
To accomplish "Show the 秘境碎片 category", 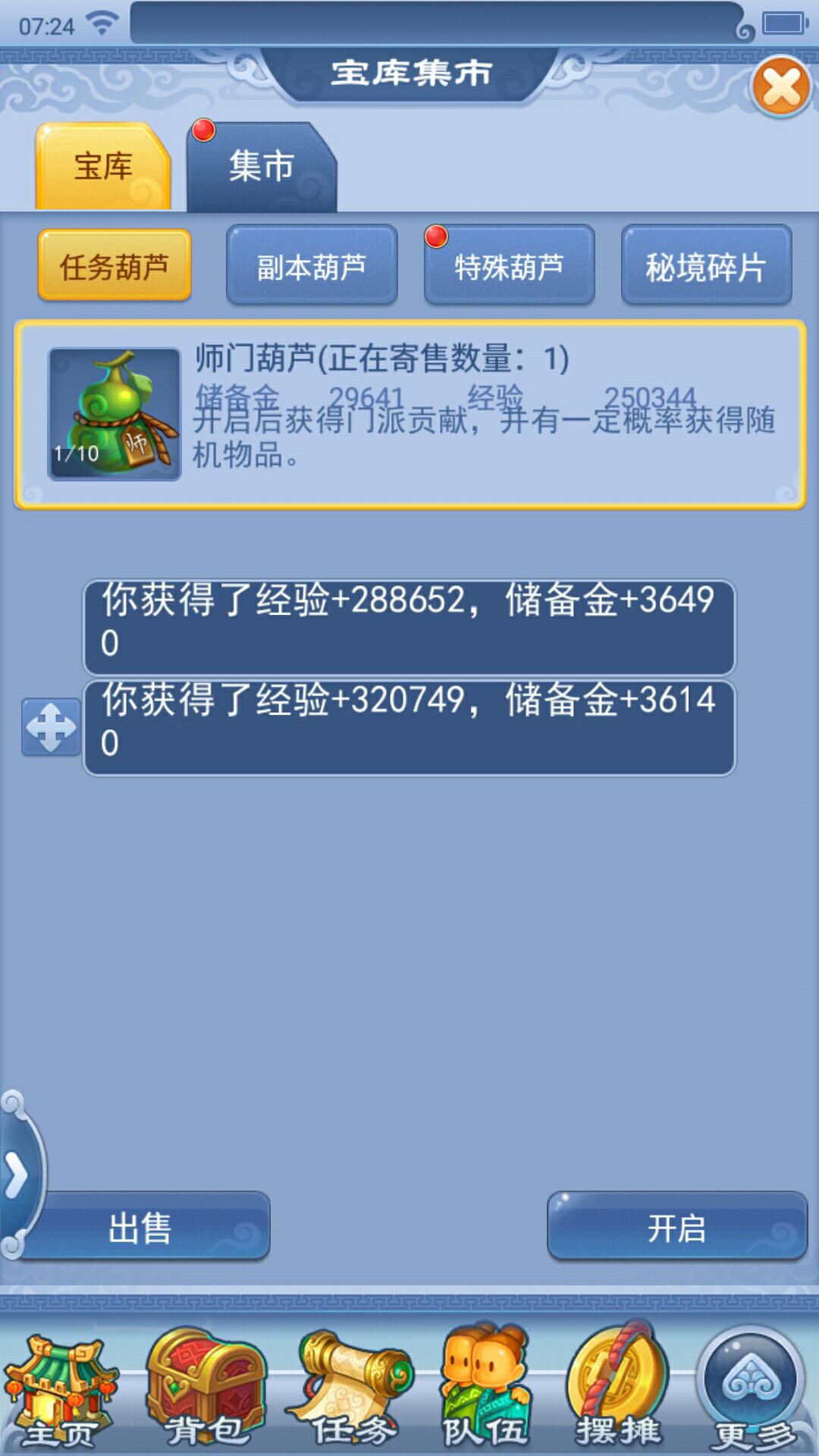I will click(706, 266).
